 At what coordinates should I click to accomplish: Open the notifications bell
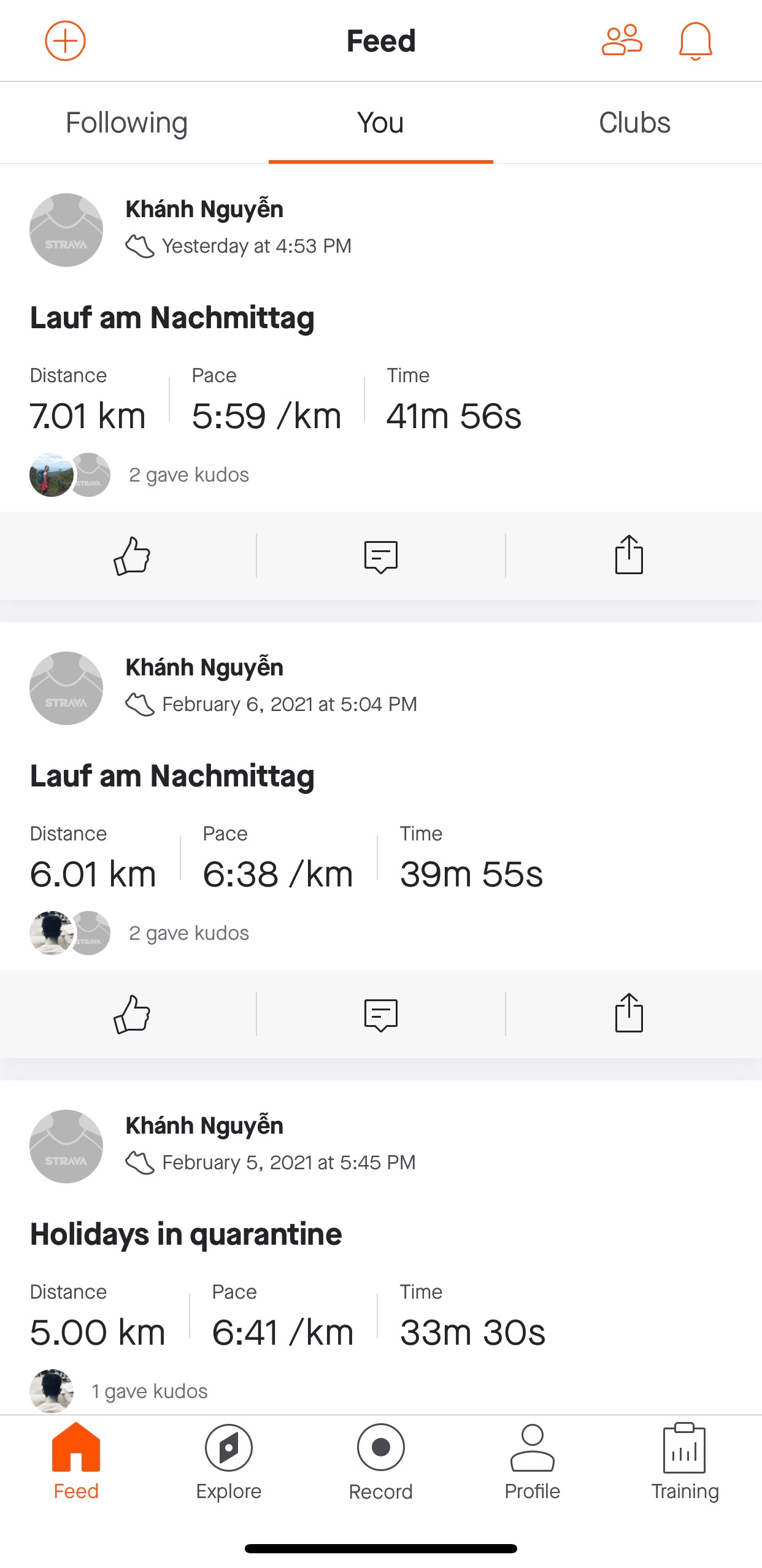[x=695, y=41]
